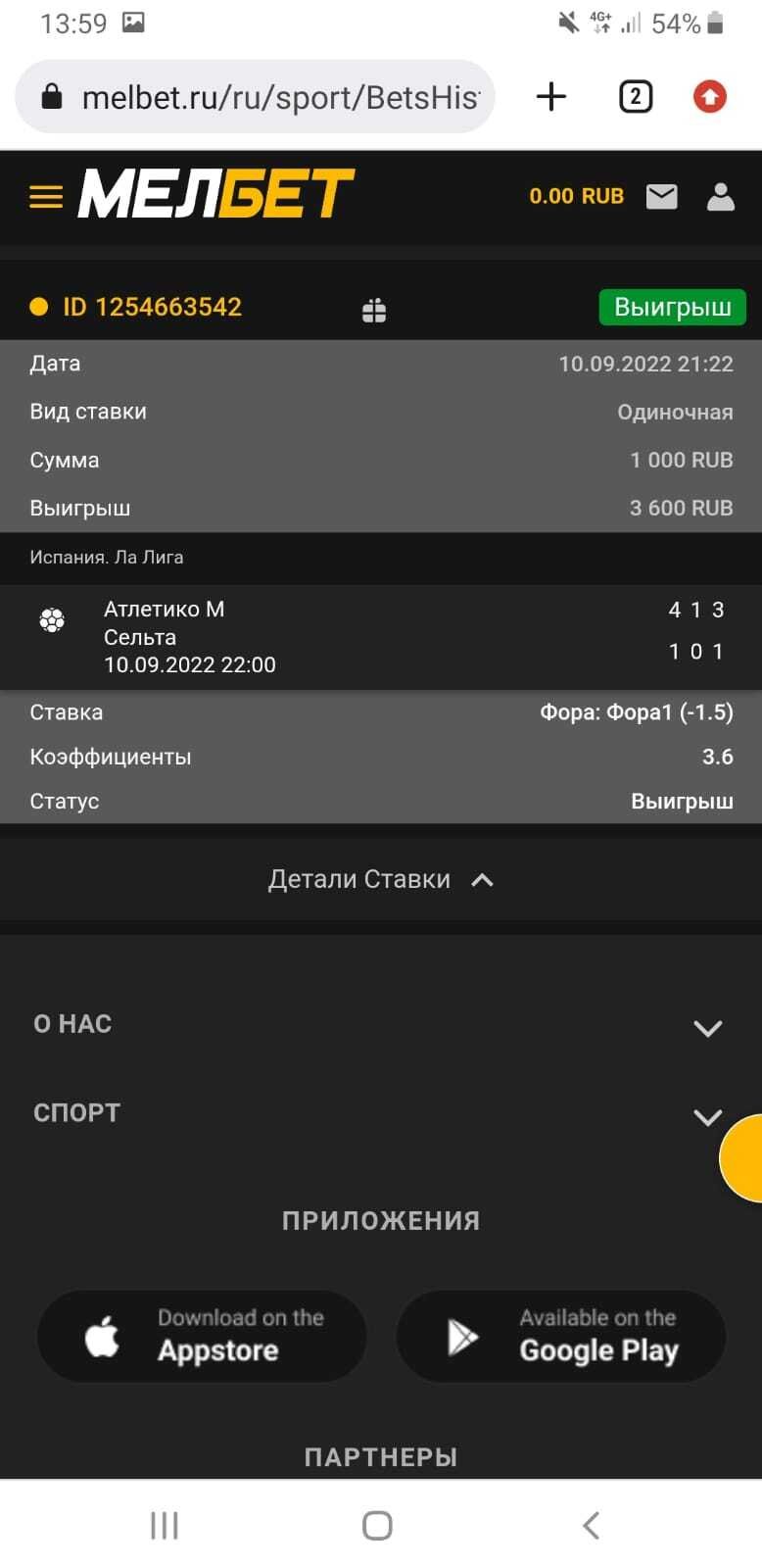Tap the 0.00 RUB balance

click(576, 196)
